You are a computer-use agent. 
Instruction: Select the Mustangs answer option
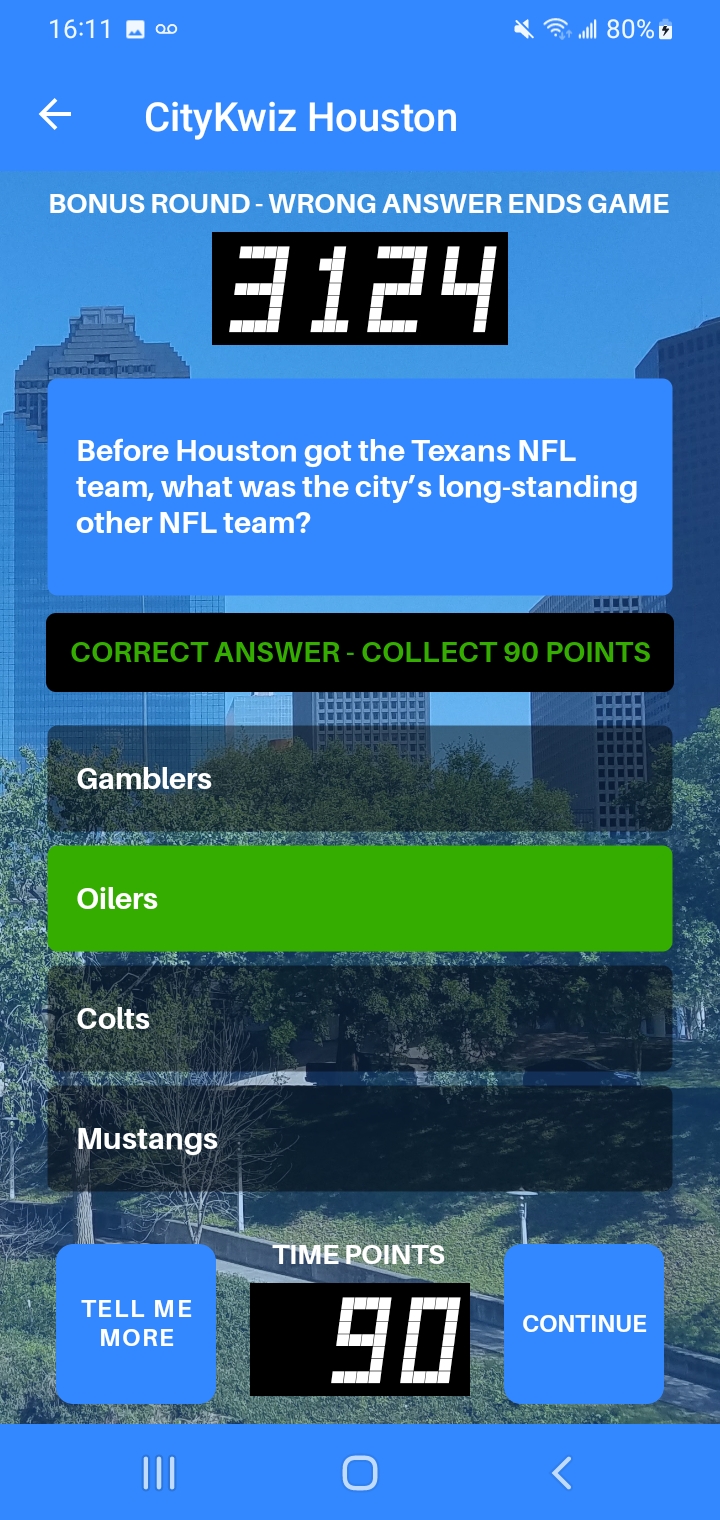click(x=360, y=1139)
